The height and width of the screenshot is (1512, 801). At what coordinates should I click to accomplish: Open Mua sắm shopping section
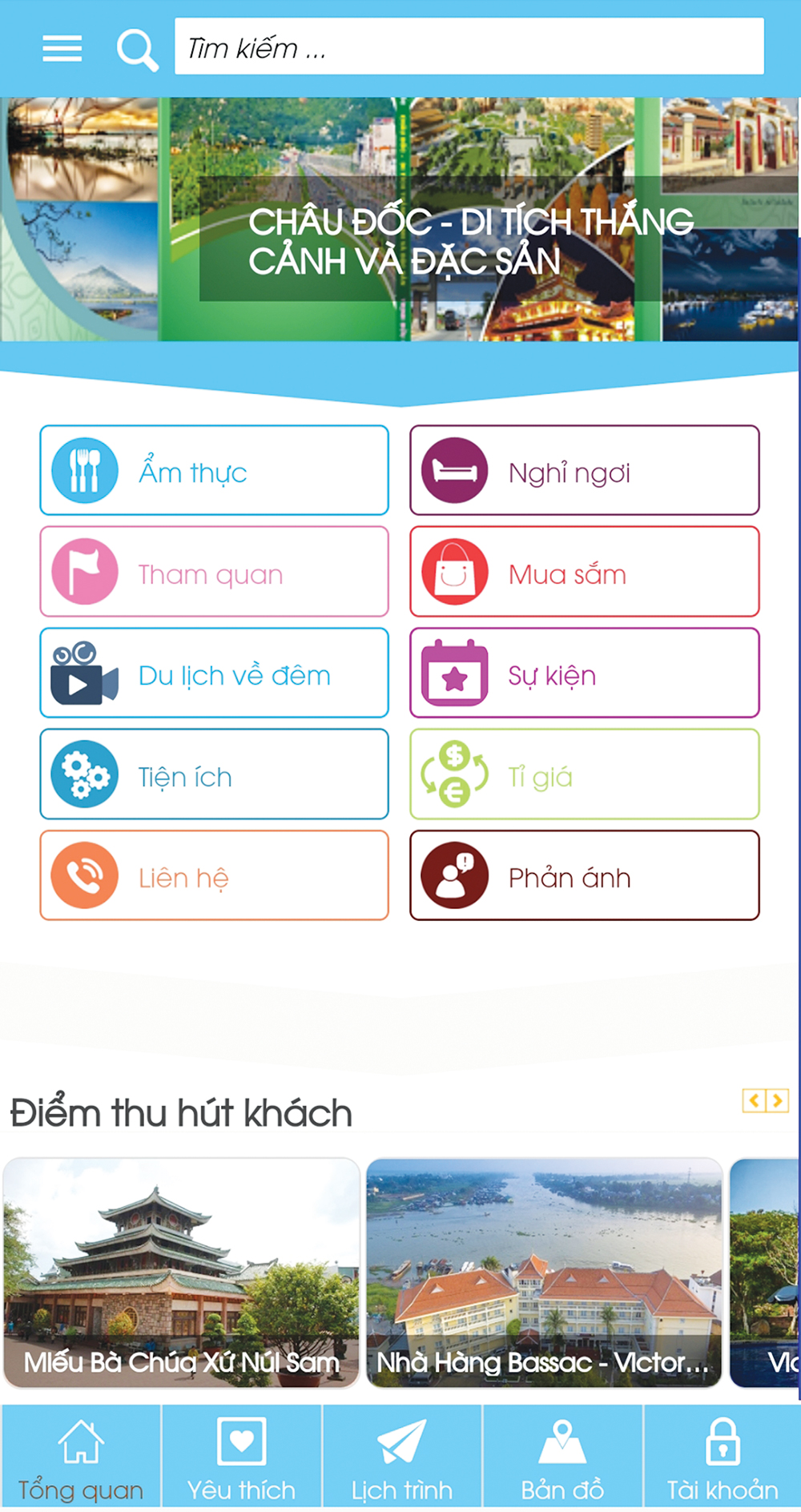[x=584, y=572]
